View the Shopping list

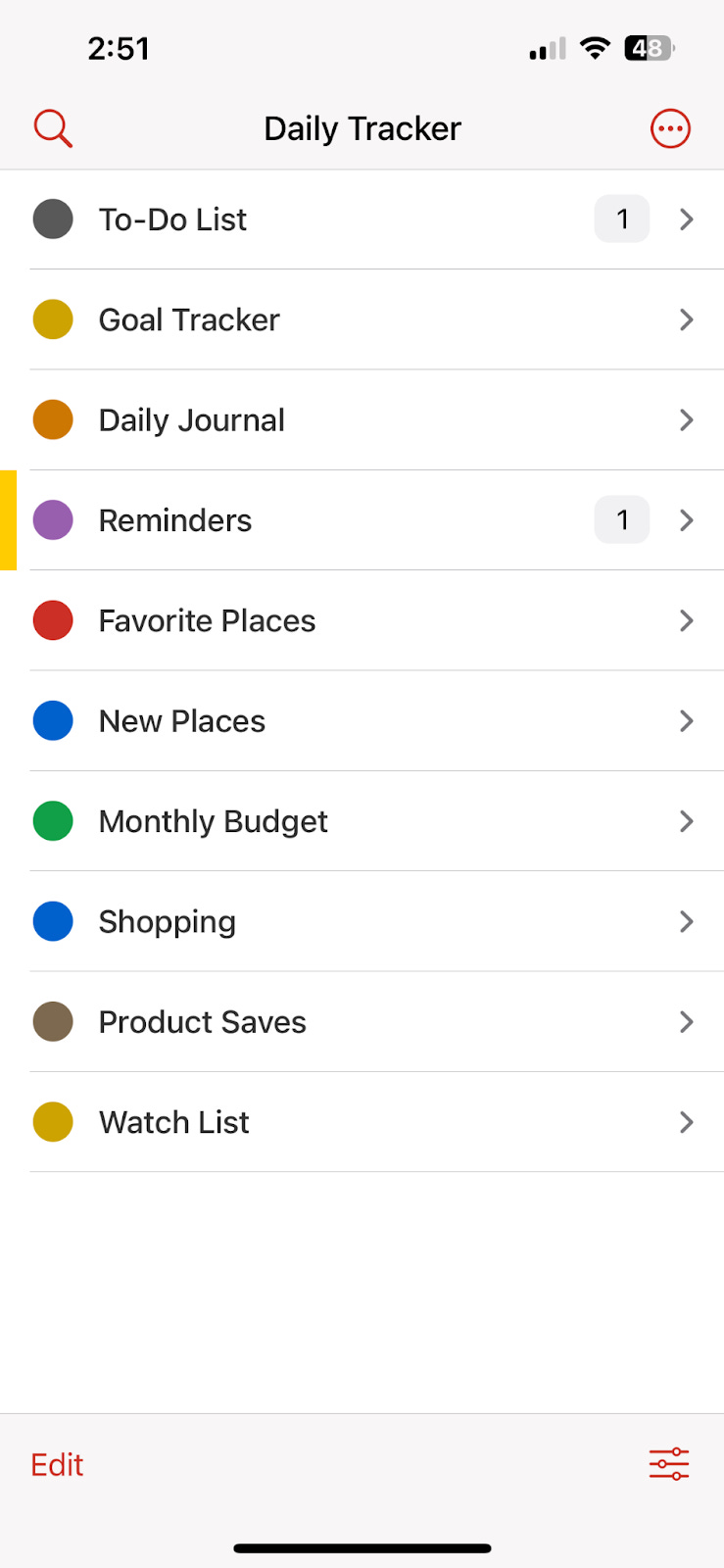point(362,922)
